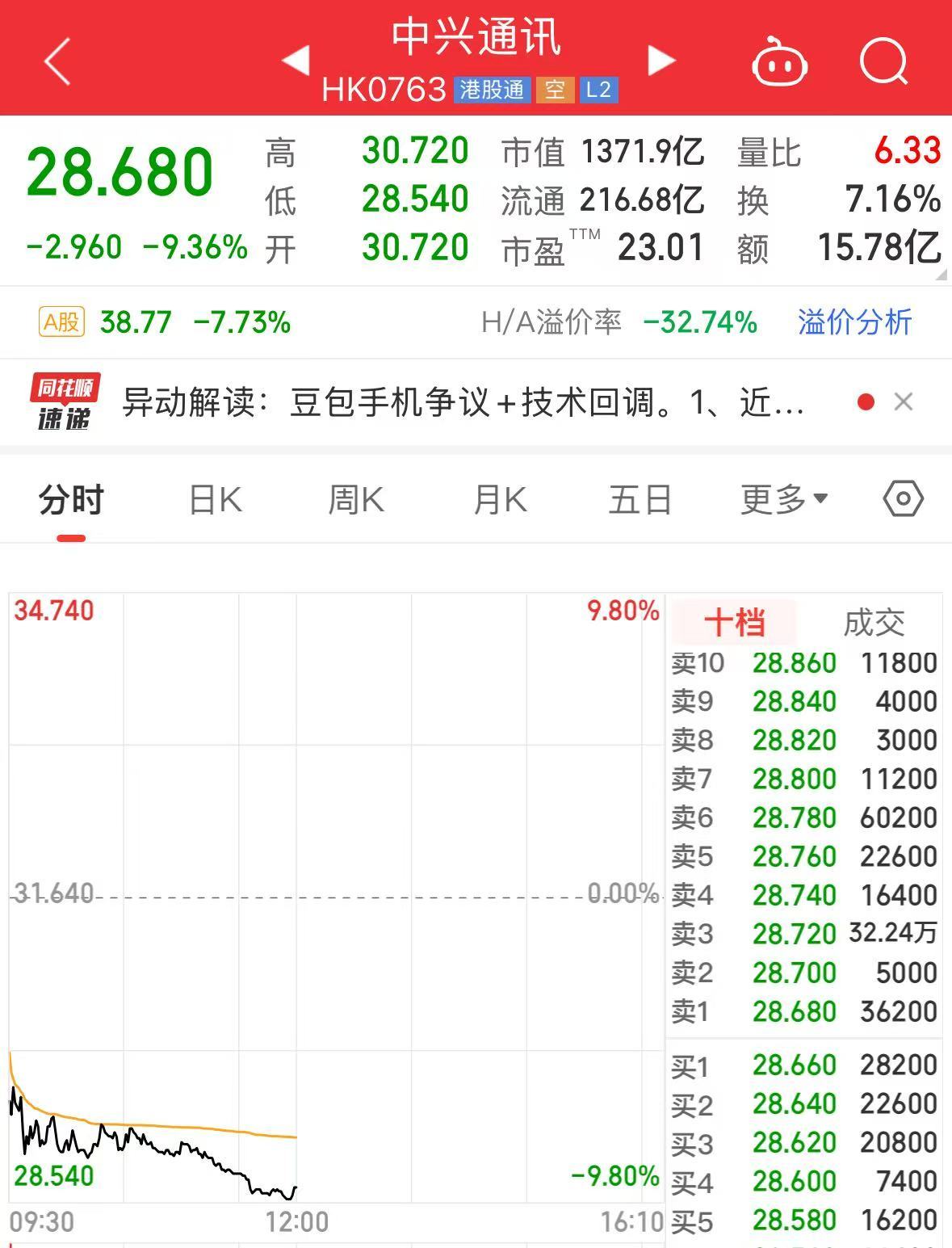Expand the 更多 dropdown
Viewport: 952px width, 1248px height.
click(783, 500)
